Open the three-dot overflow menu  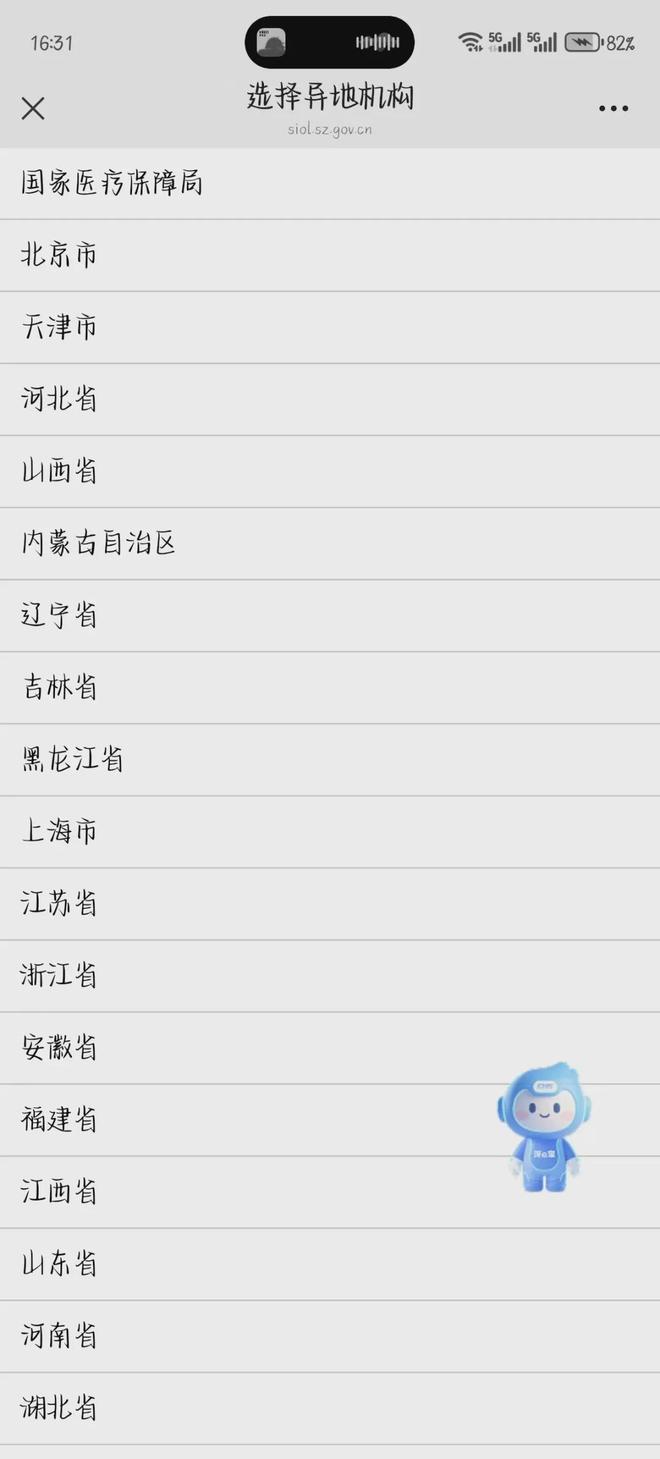pos(613,108)
